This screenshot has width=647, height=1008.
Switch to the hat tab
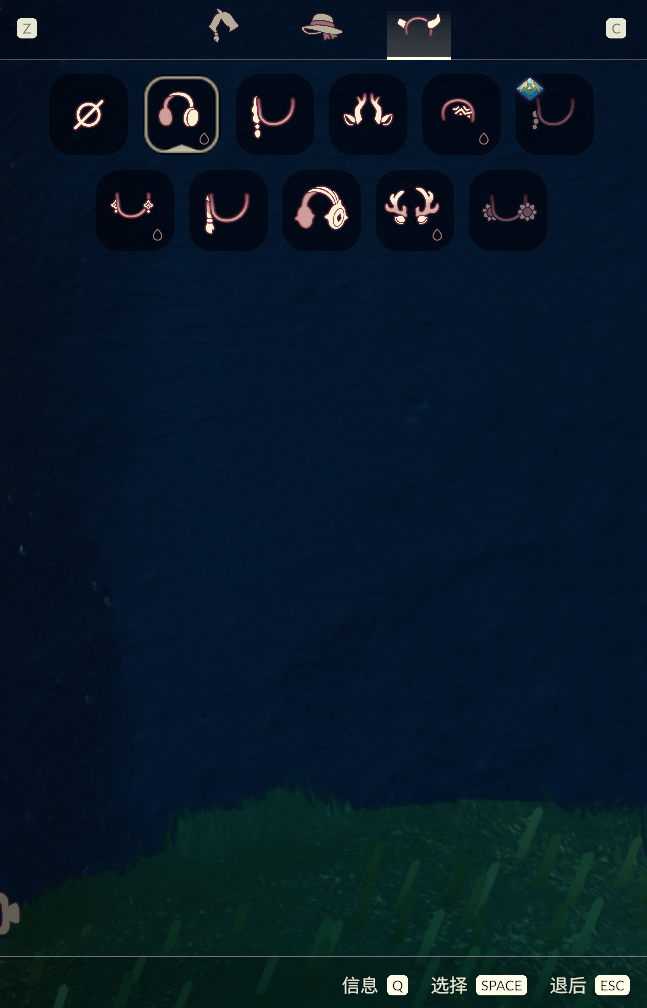[321, 27]
